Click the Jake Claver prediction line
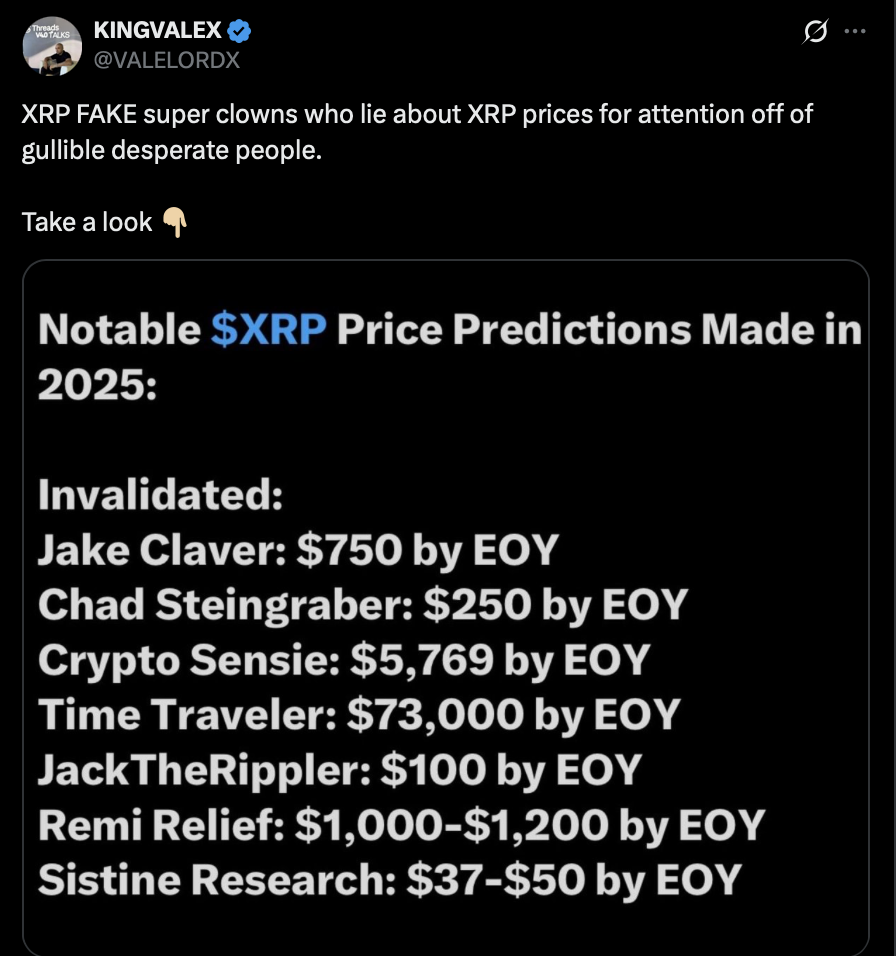 296,549
